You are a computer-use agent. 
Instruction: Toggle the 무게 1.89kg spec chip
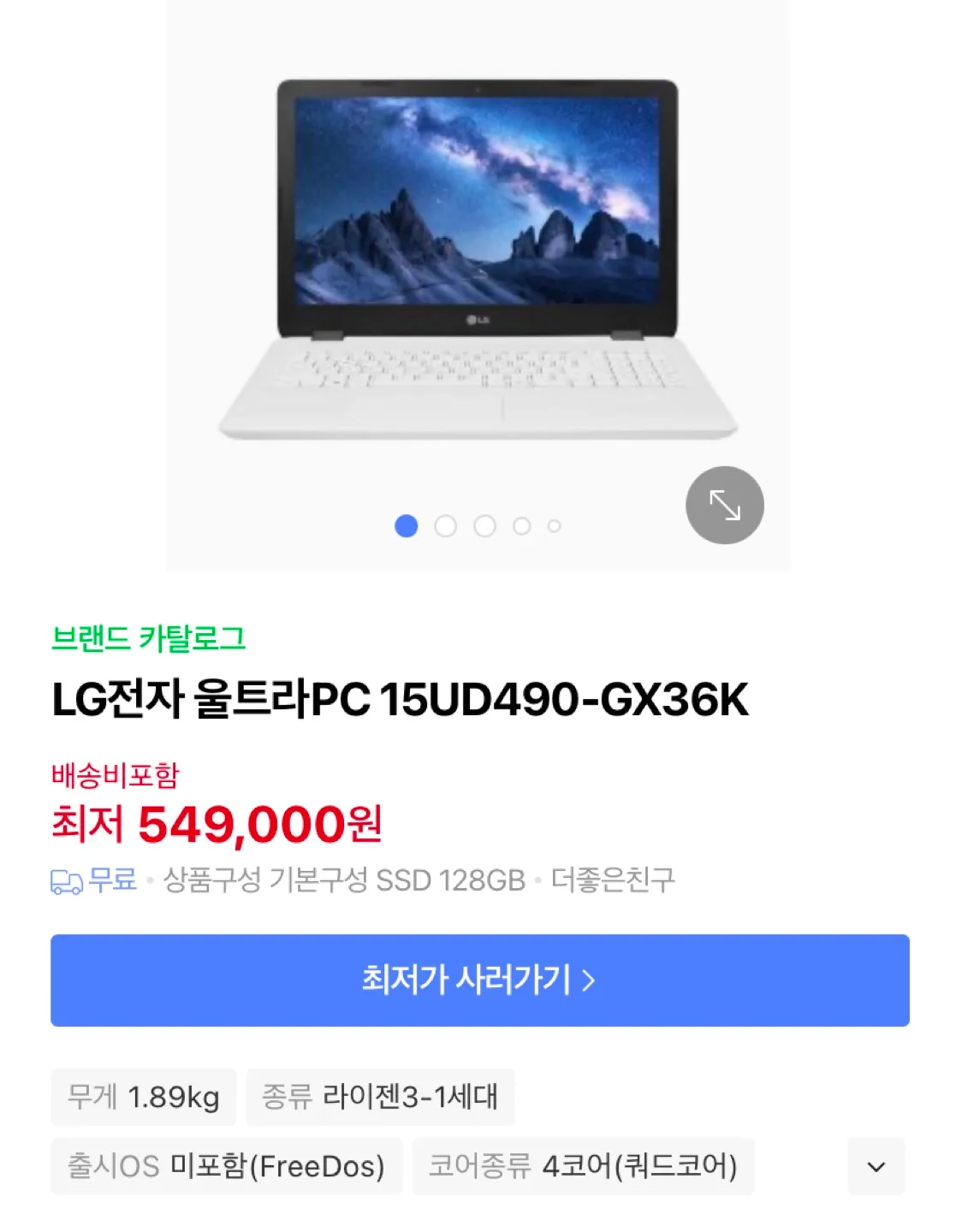pos(144,1097)
